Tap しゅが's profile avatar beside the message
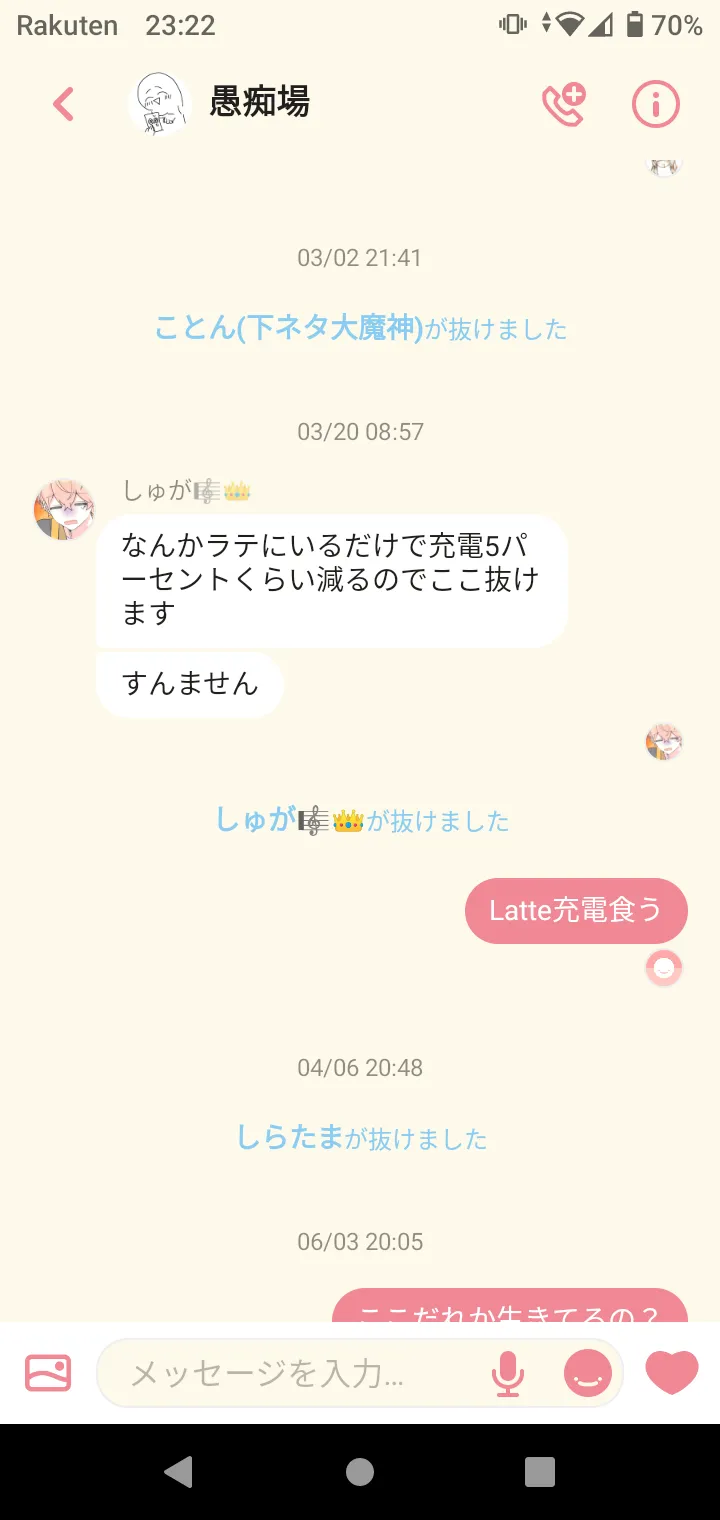 (64, 509)
